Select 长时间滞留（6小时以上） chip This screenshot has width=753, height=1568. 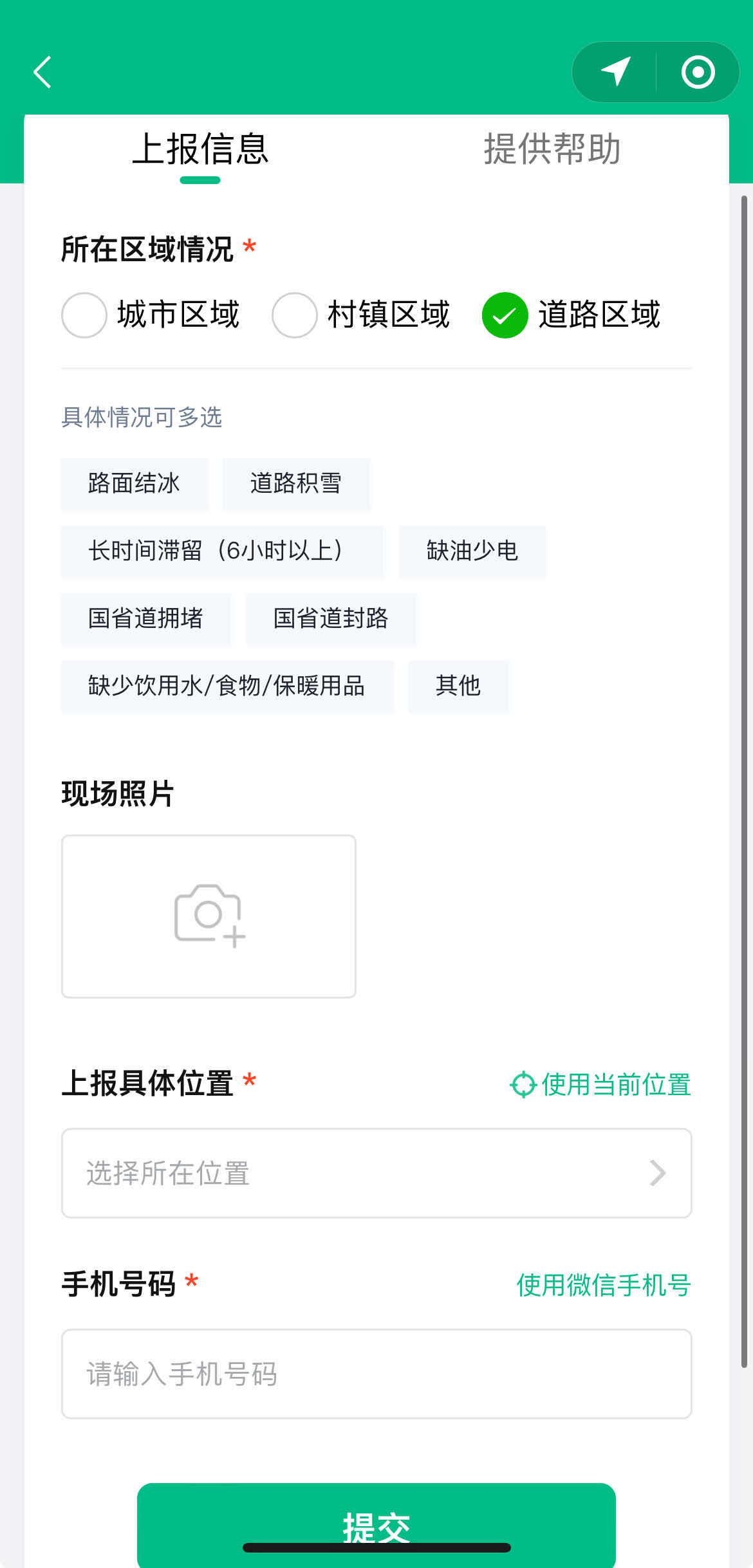pyautogui.click(x=222, y=551)
